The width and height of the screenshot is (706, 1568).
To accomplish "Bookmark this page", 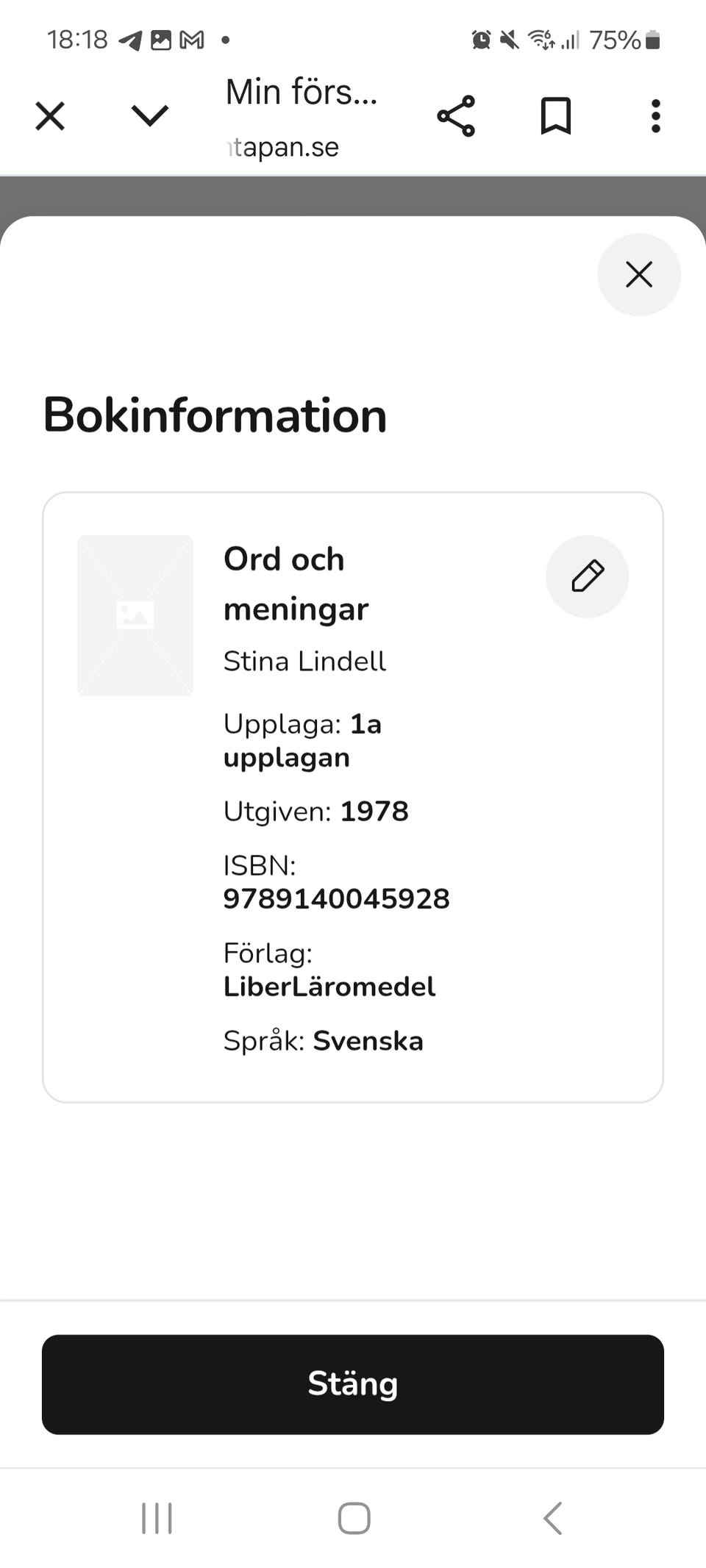I will [556, 116].
